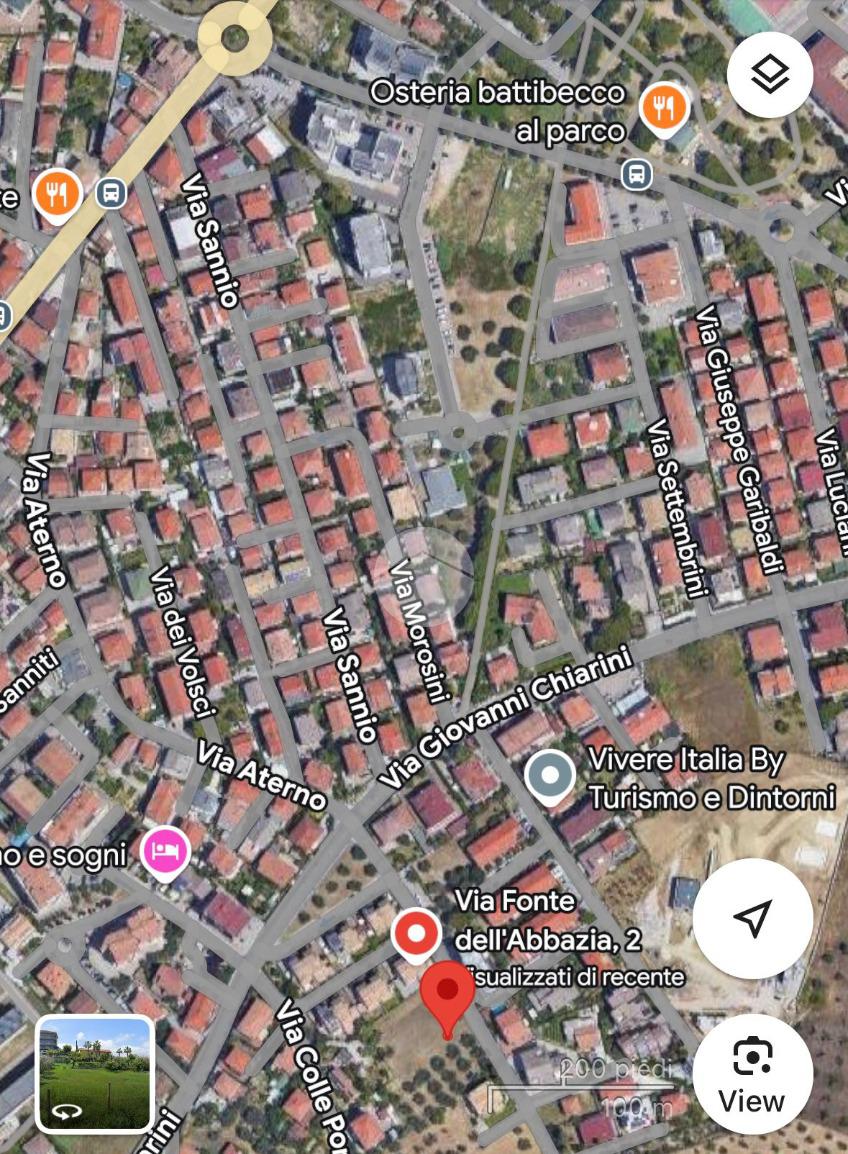Open the Street View preview thumbnail

click(95, 1073)
